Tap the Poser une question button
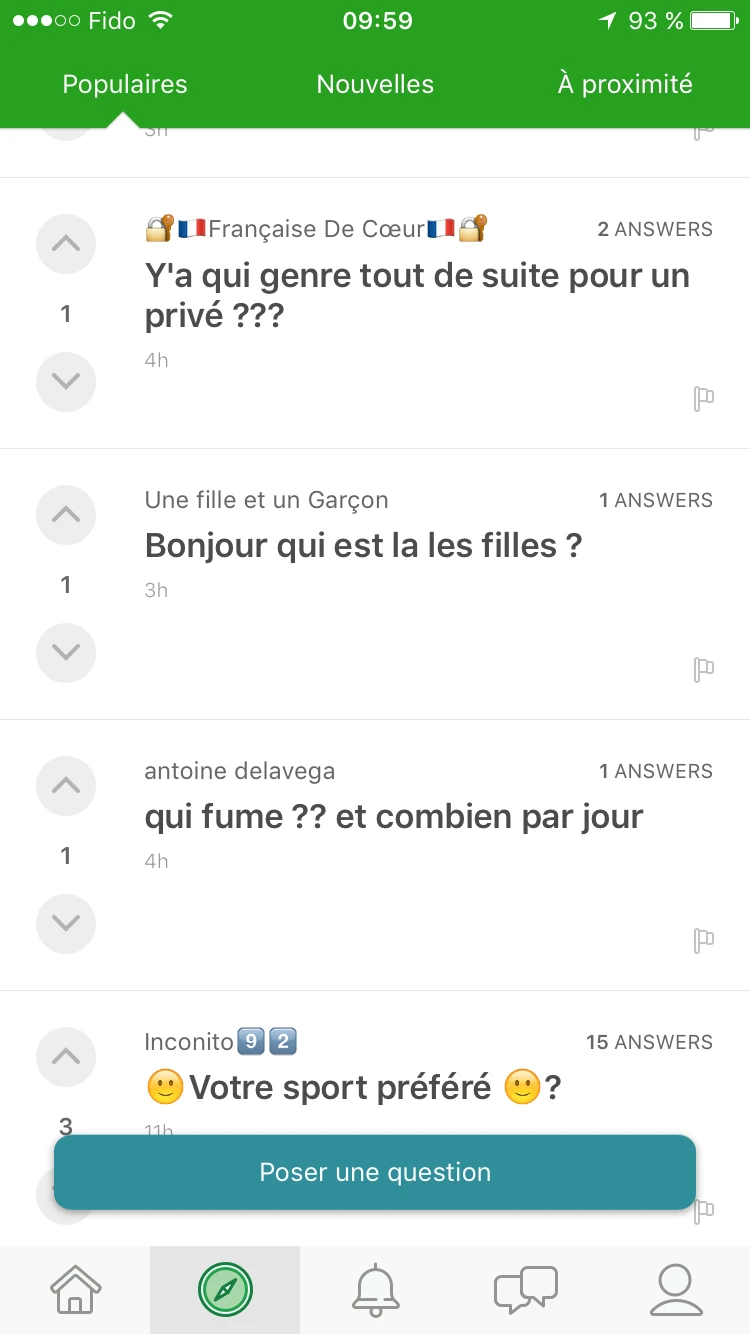Viewport: 750px width, 1334px height. [375, 1172]
